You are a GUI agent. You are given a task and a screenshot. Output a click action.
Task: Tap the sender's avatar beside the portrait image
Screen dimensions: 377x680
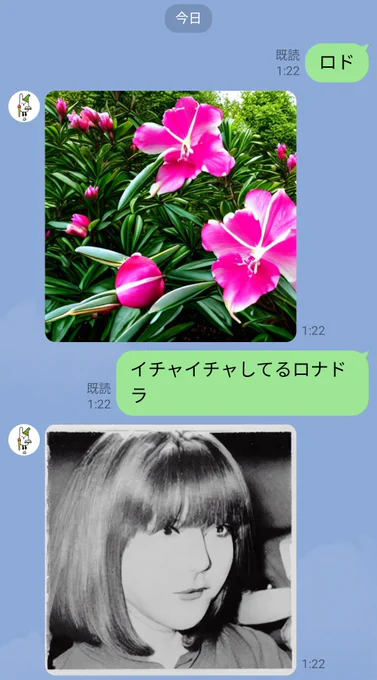24,440
